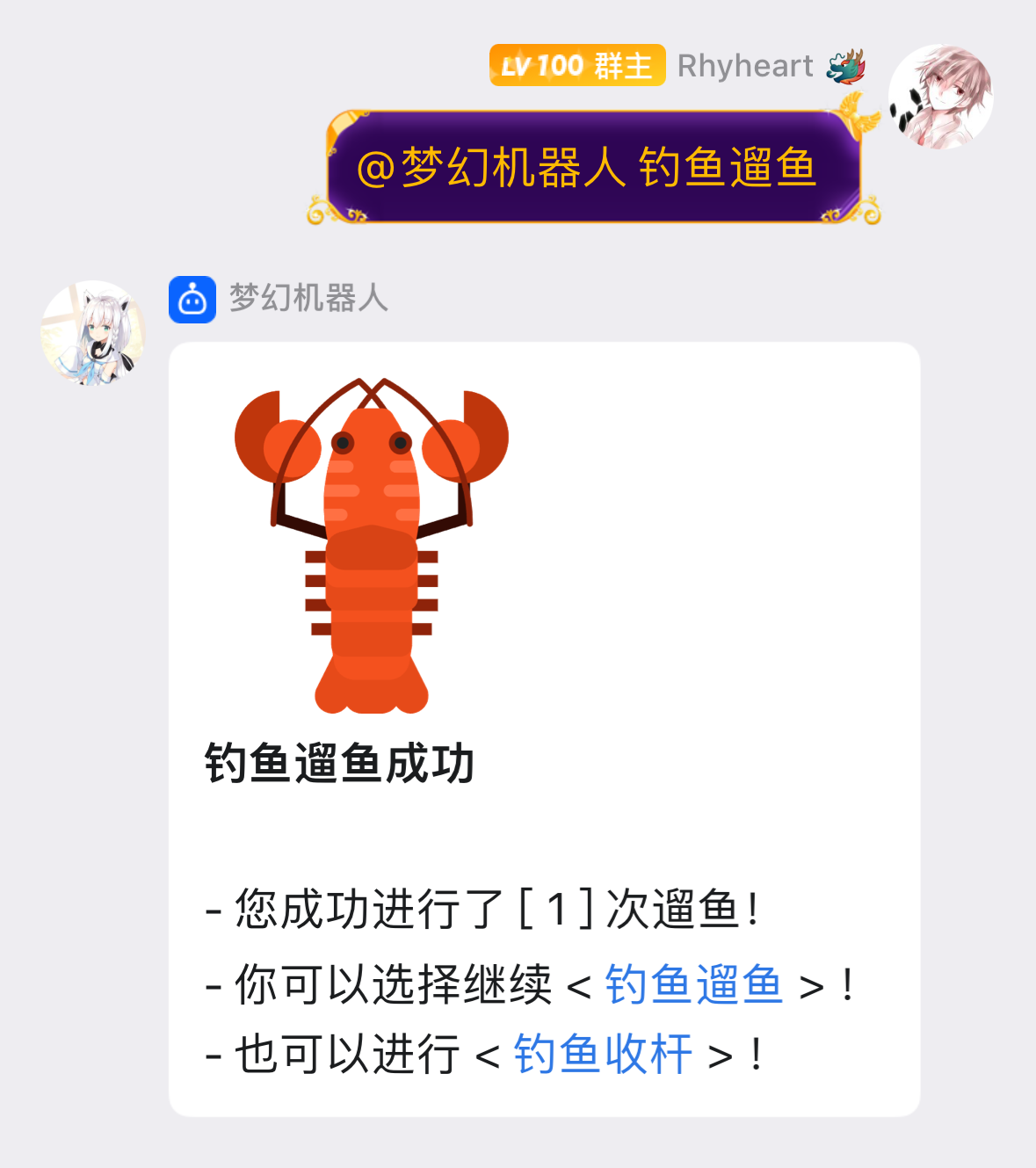Click the dragon emoji badge beside Rhyheart
This screenshot has width=1036, height=1168.
(x=845, y=69)
